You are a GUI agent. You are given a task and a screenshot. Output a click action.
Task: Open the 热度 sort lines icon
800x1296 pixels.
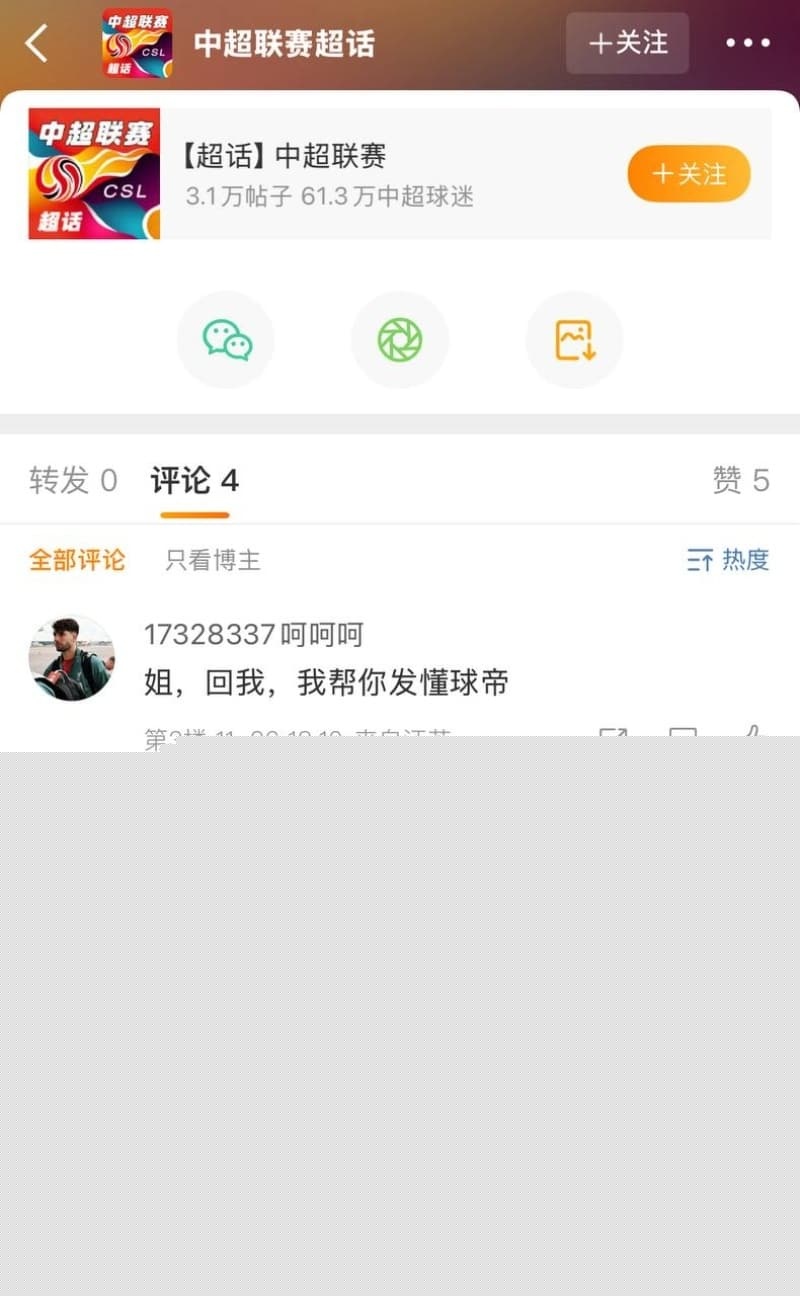coord(700,560)
